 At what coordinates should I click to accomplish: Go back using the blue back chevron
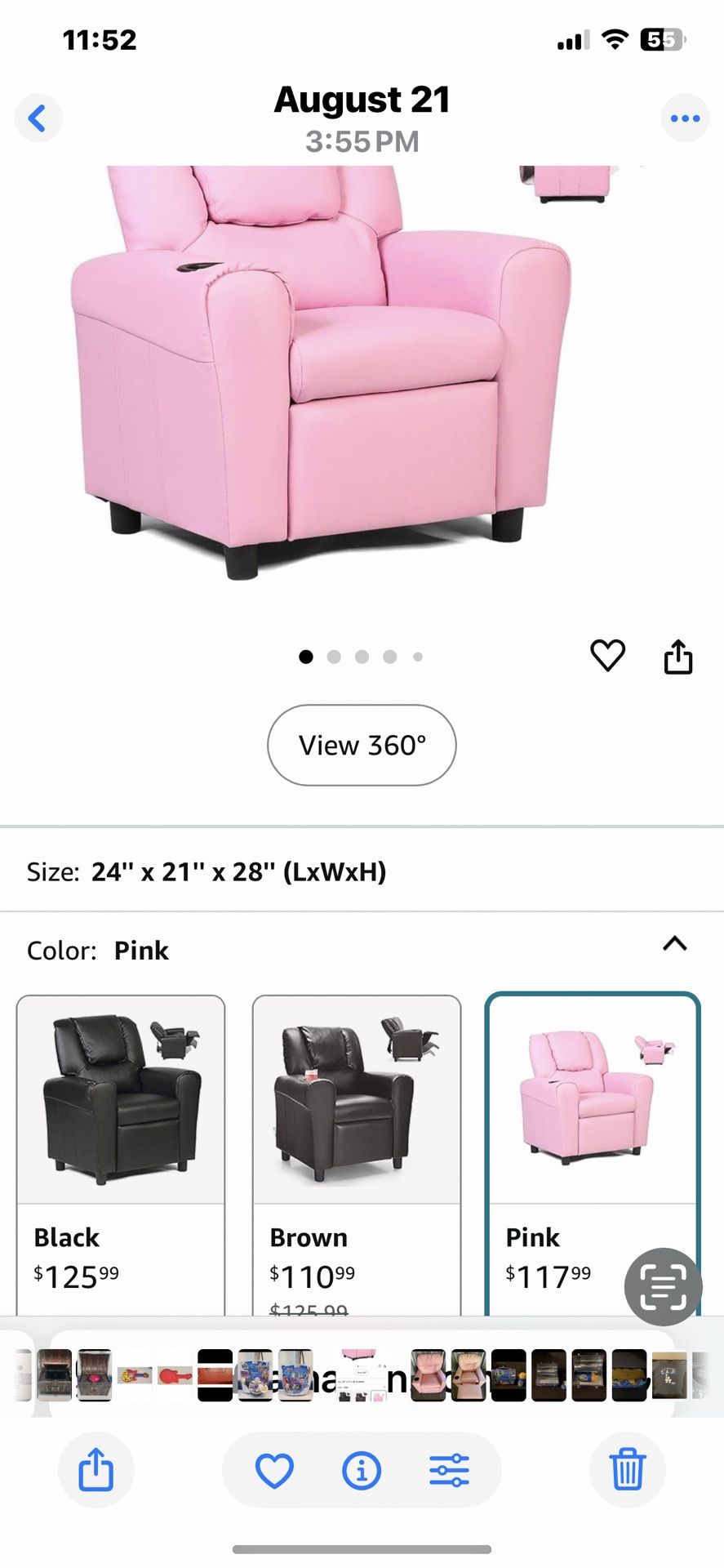(38, 118)
